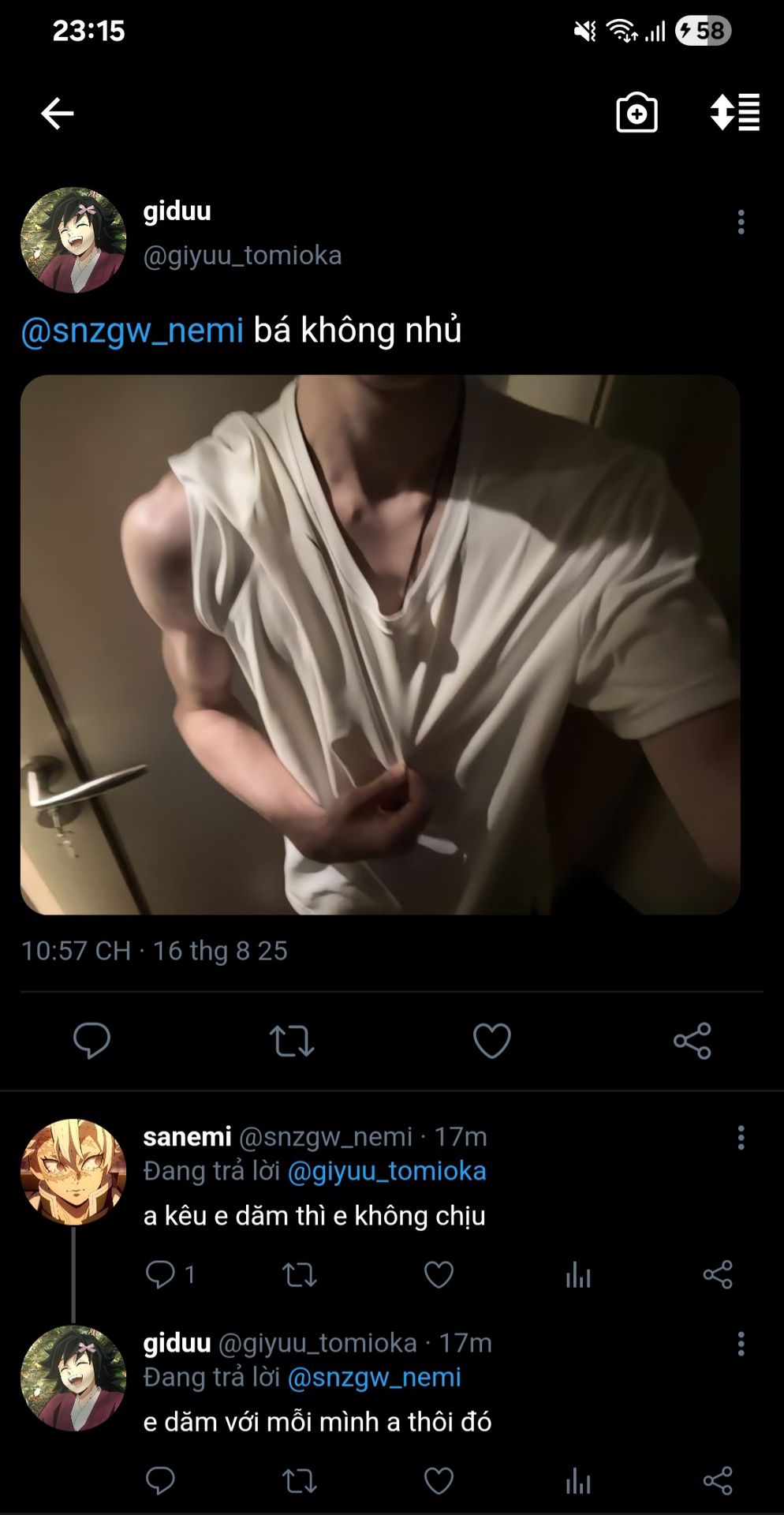Go back with the top-left arrow
This screenshot has height=1515, width=784.
click(x=57, y=114)
